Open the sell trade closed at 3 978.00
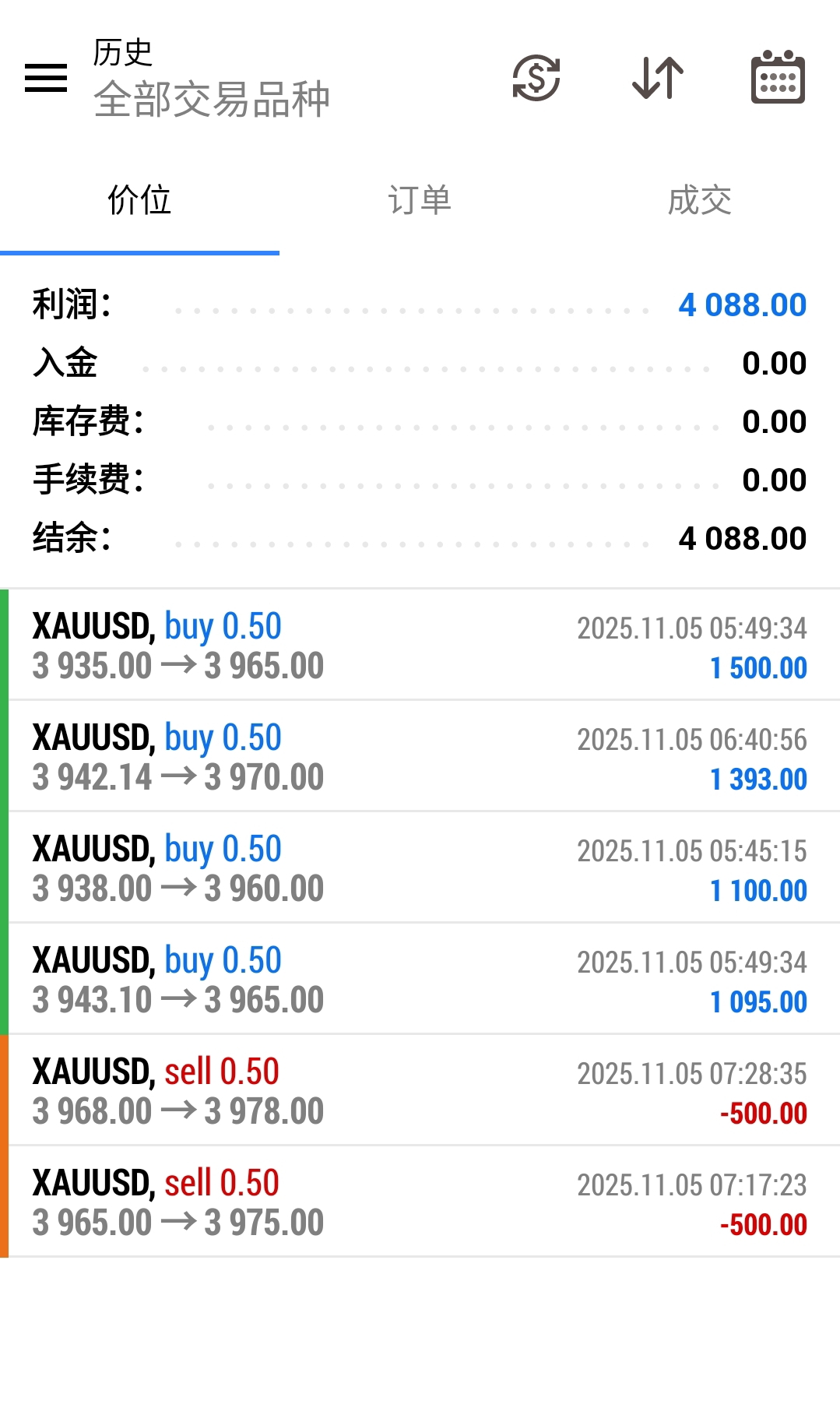Screen dimensions: 840x1415 point(420,1091)
